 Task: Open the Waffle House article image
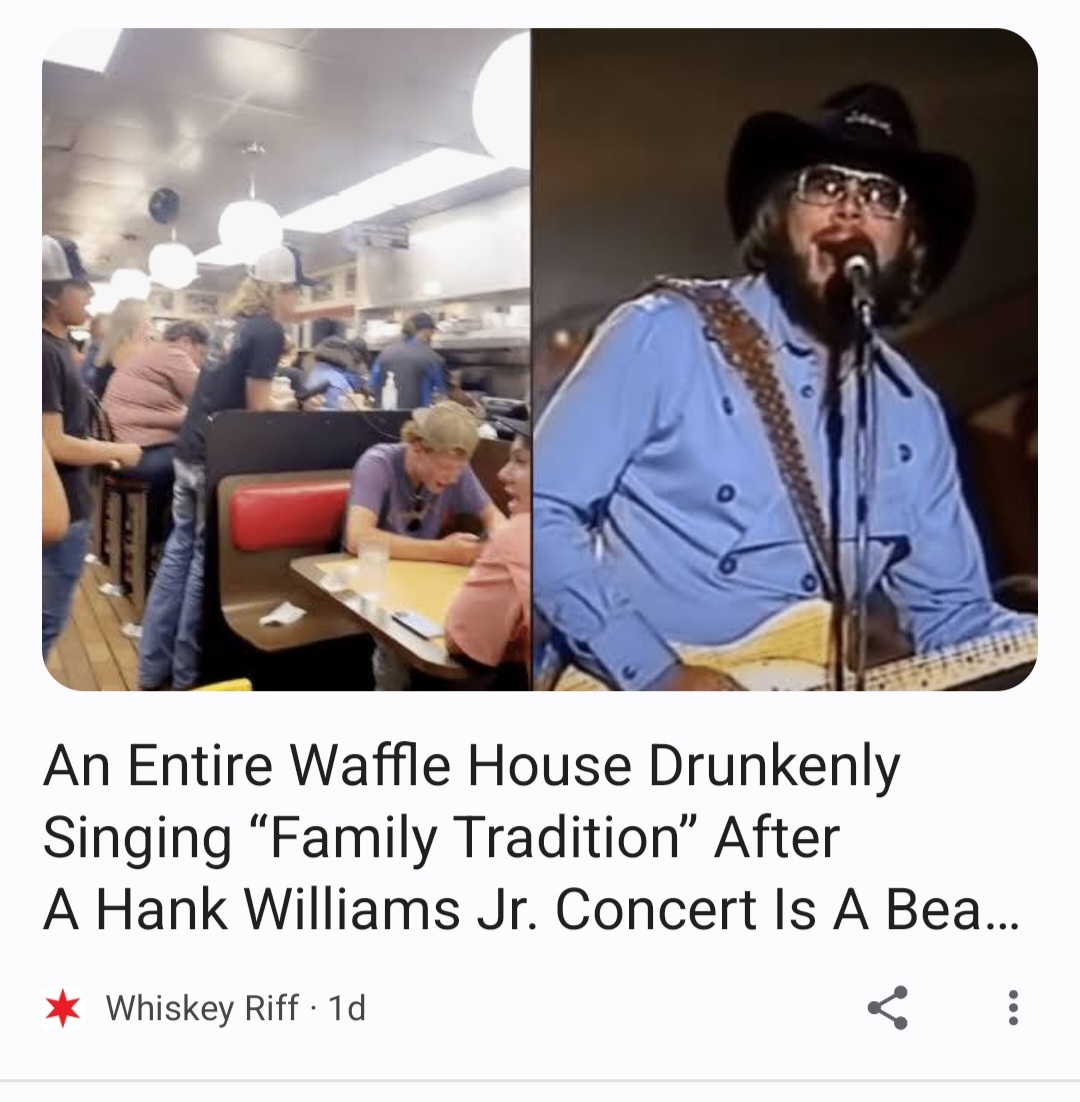[x=540, y=360]
